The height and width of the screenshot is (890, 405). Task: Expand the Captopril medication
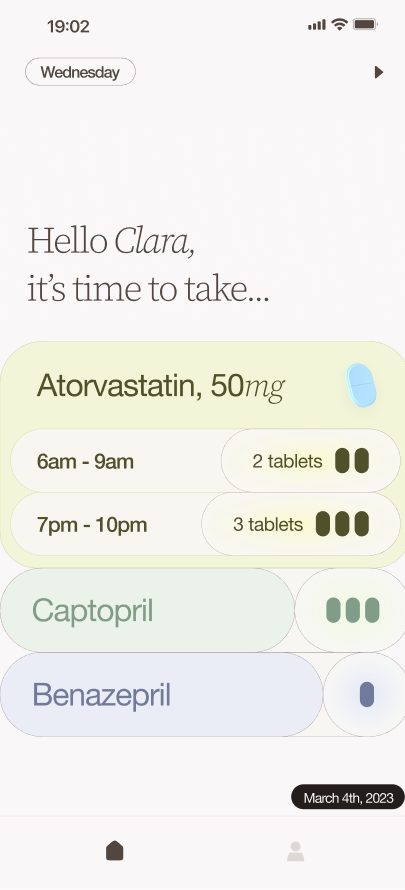[147, 610]
